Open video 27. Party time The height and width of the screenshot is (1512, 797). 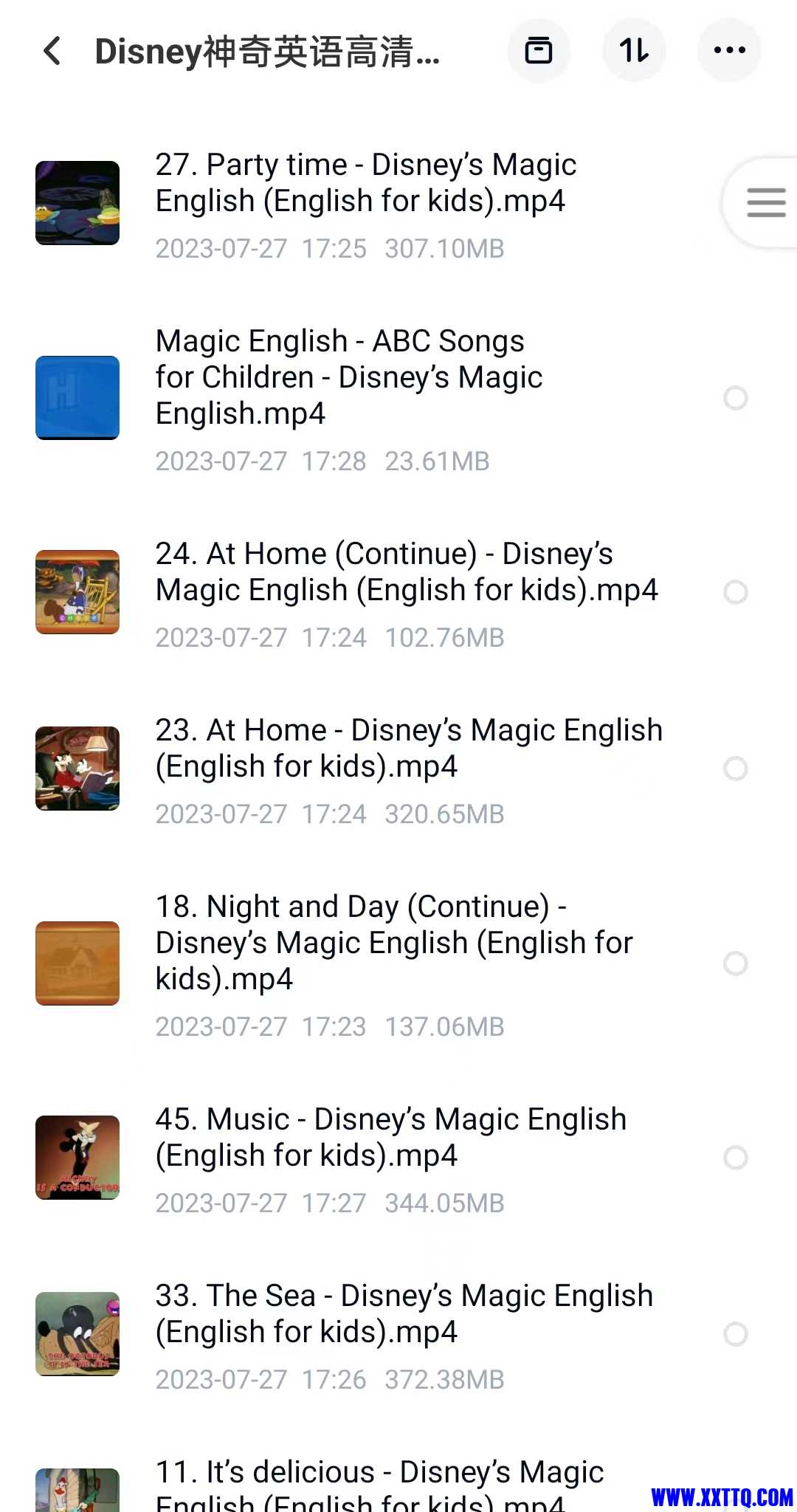pos(365,183)
